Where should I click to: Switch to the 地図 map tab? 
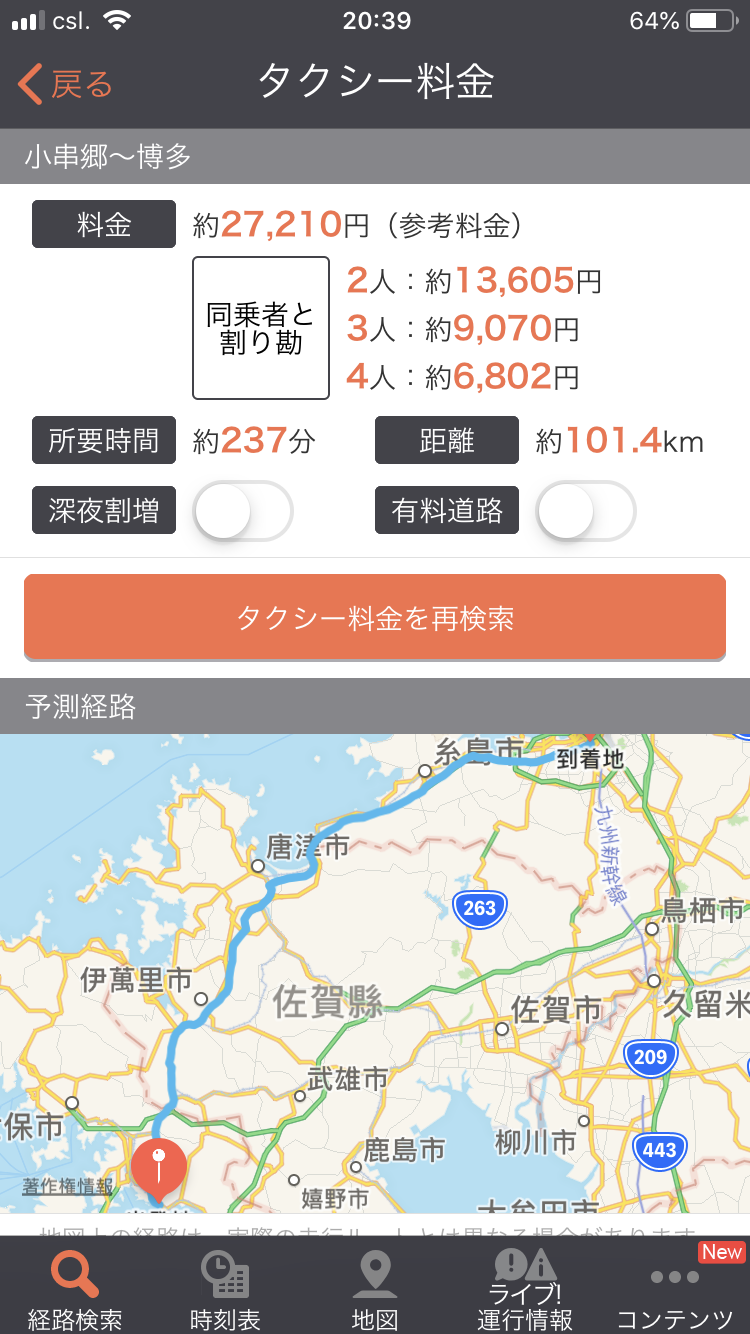click(x=375, y=1288)
